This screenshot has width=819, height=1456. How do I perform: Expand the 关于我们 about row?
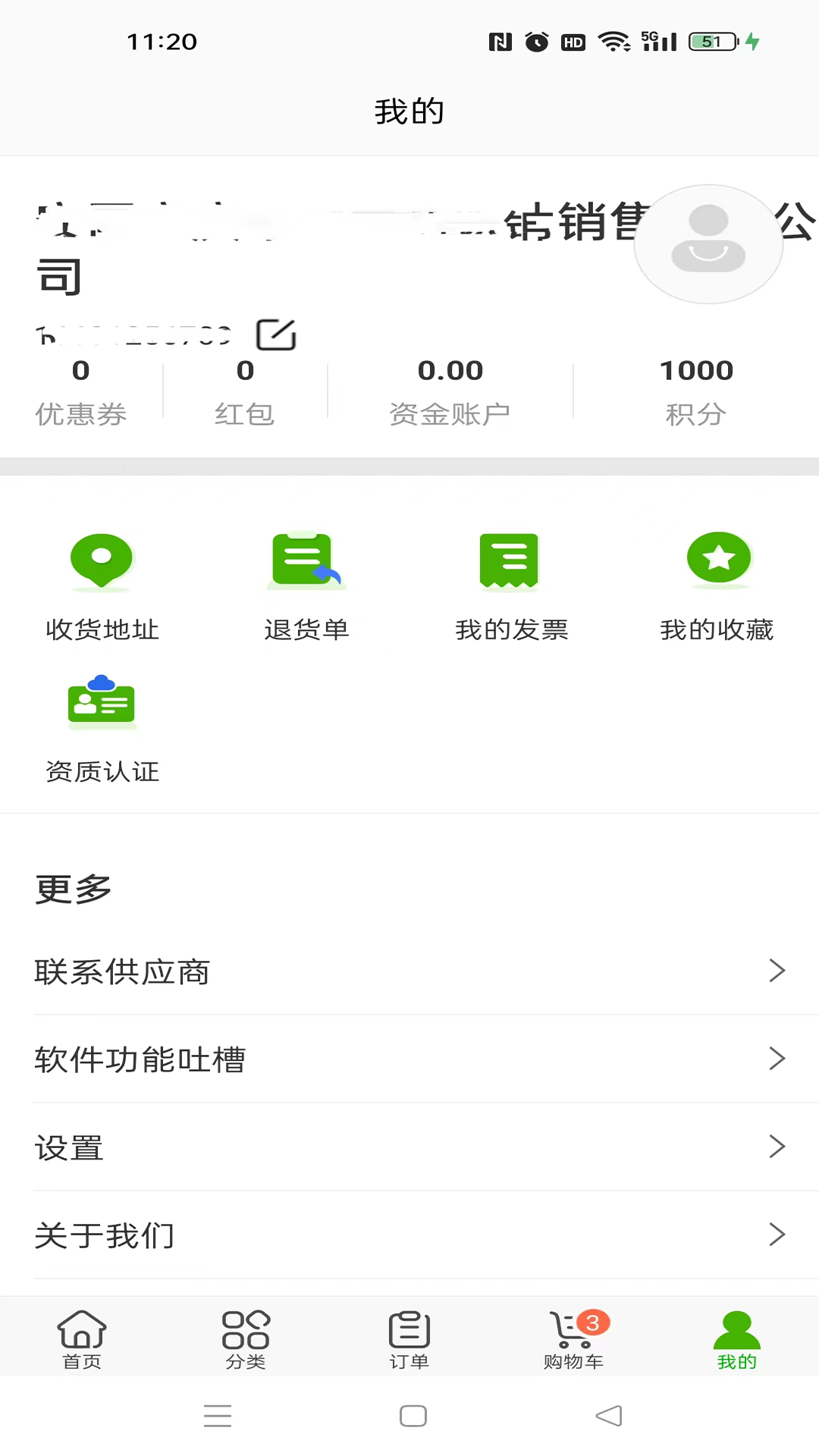409,1235
